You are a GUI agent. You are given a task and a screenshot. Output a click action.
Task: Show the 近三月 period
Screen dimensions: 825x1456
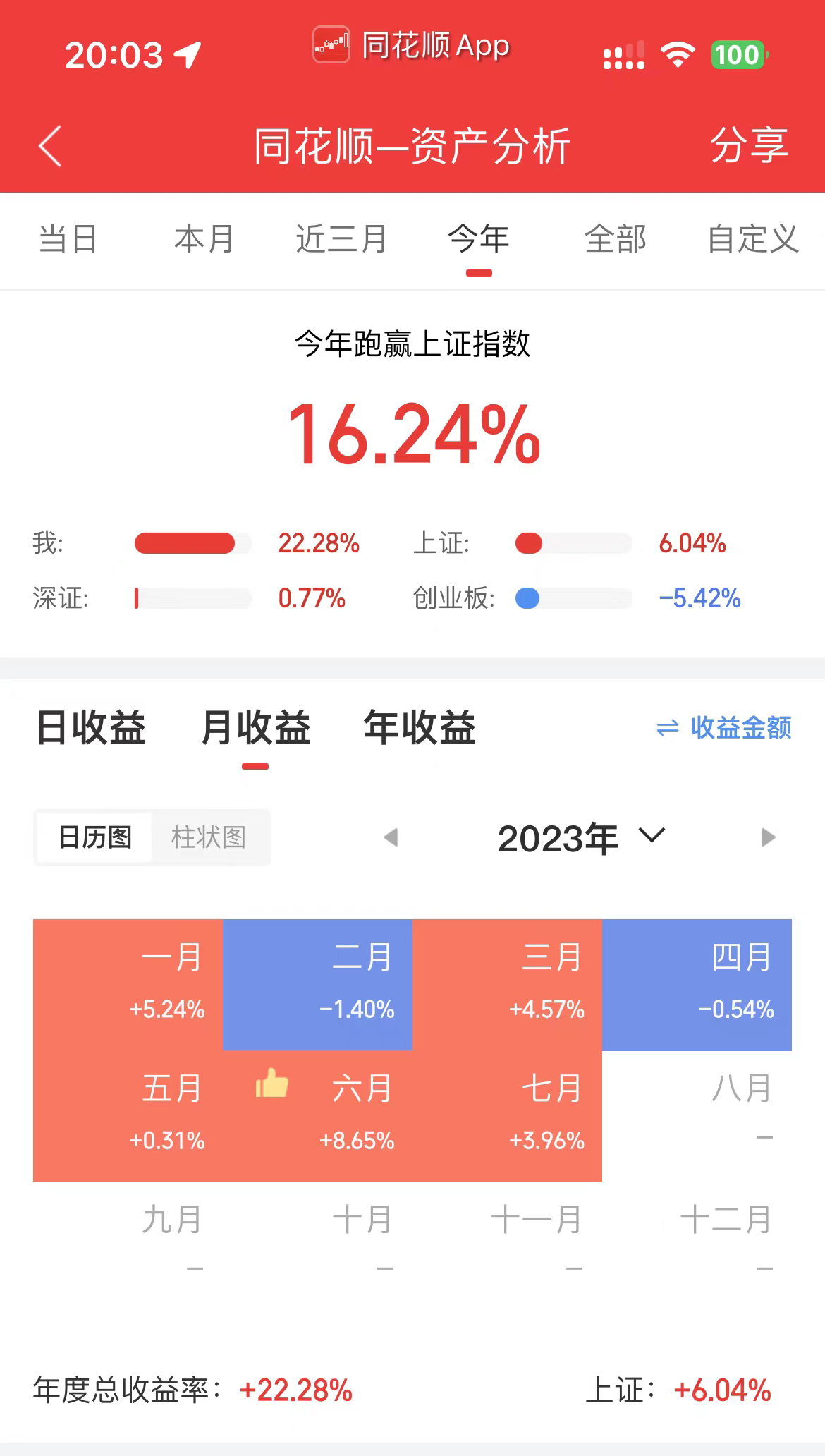(341, 239)
